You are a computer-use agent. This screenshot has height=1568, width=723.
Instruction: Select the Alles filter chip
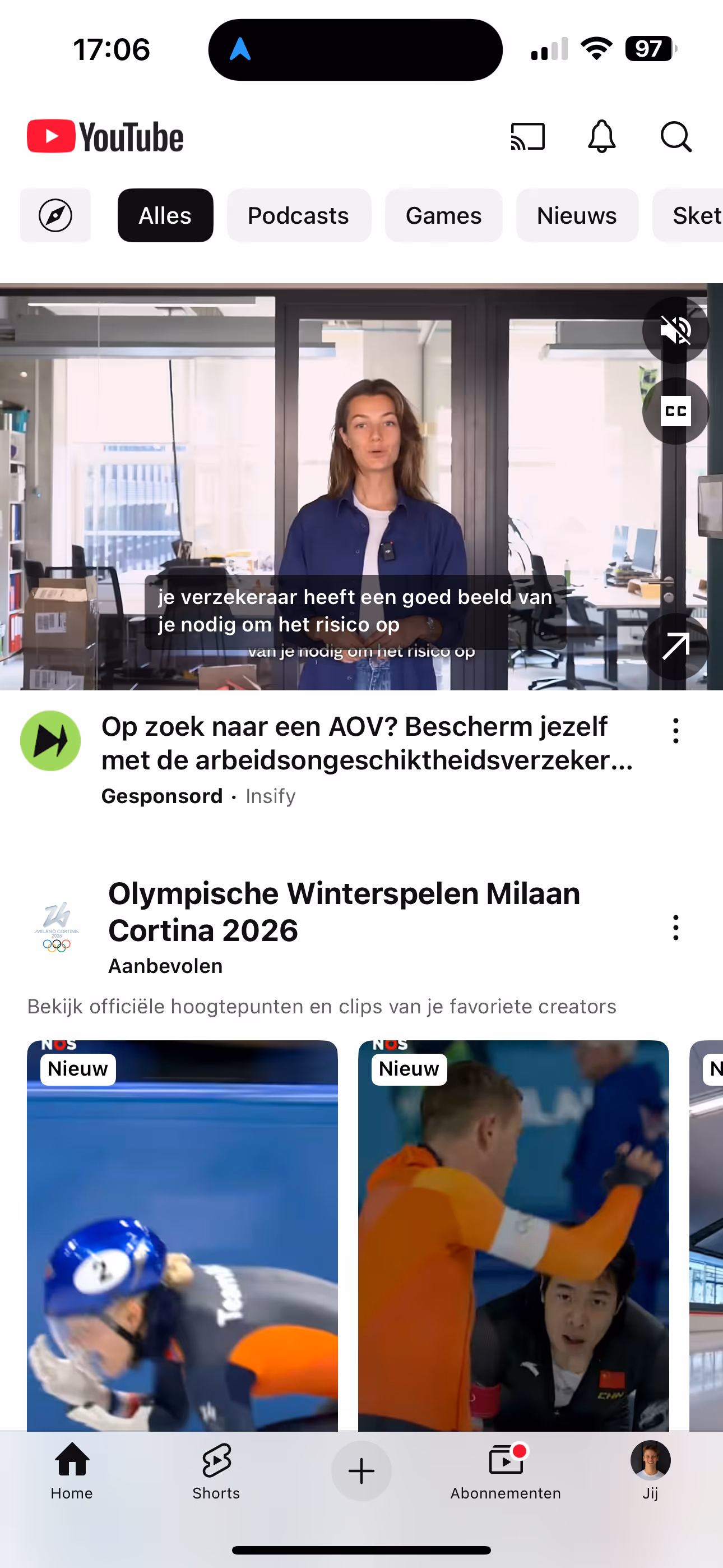[165, 215]
